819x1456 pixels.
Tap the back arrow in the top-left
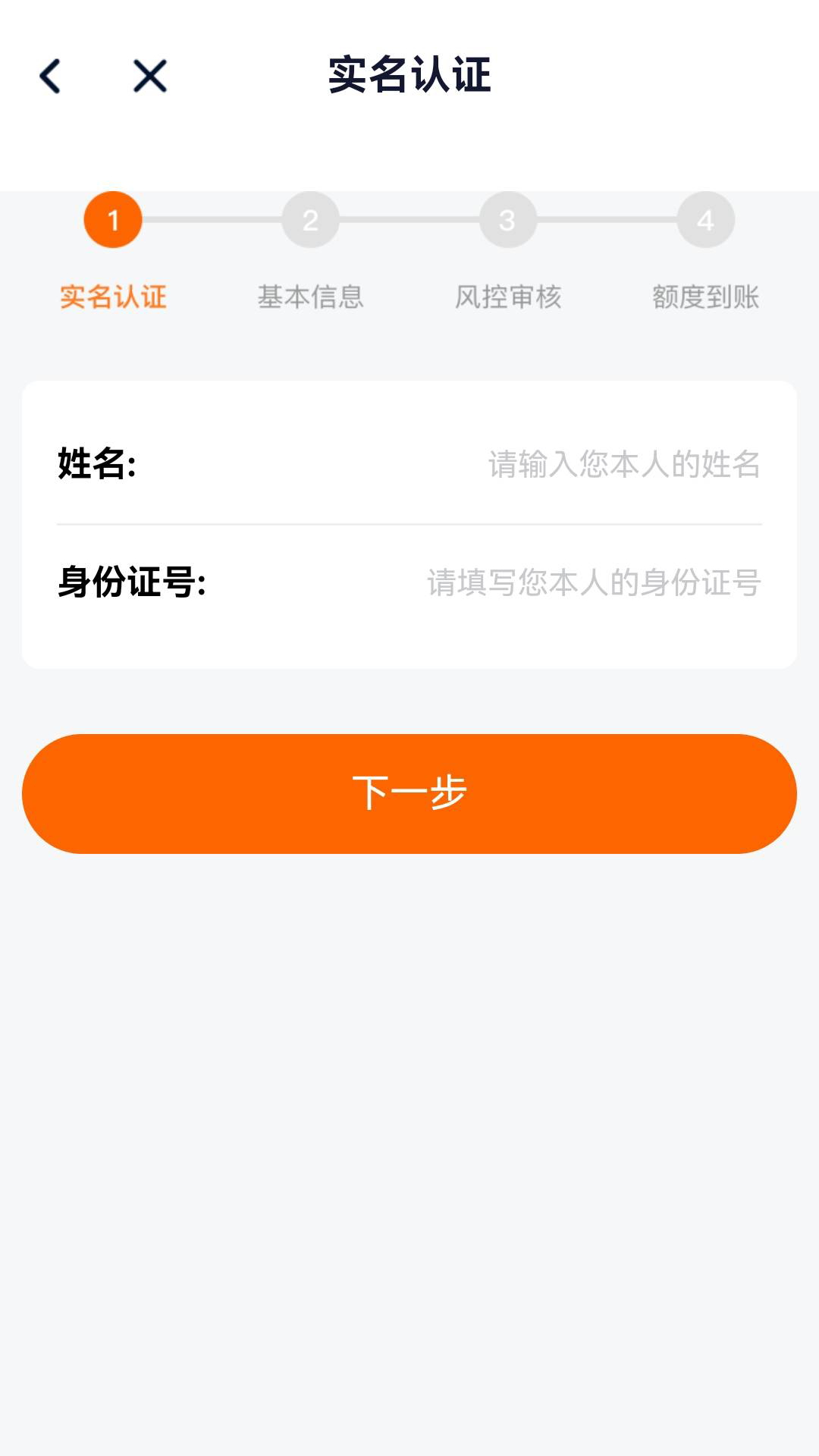pos(50,76)
